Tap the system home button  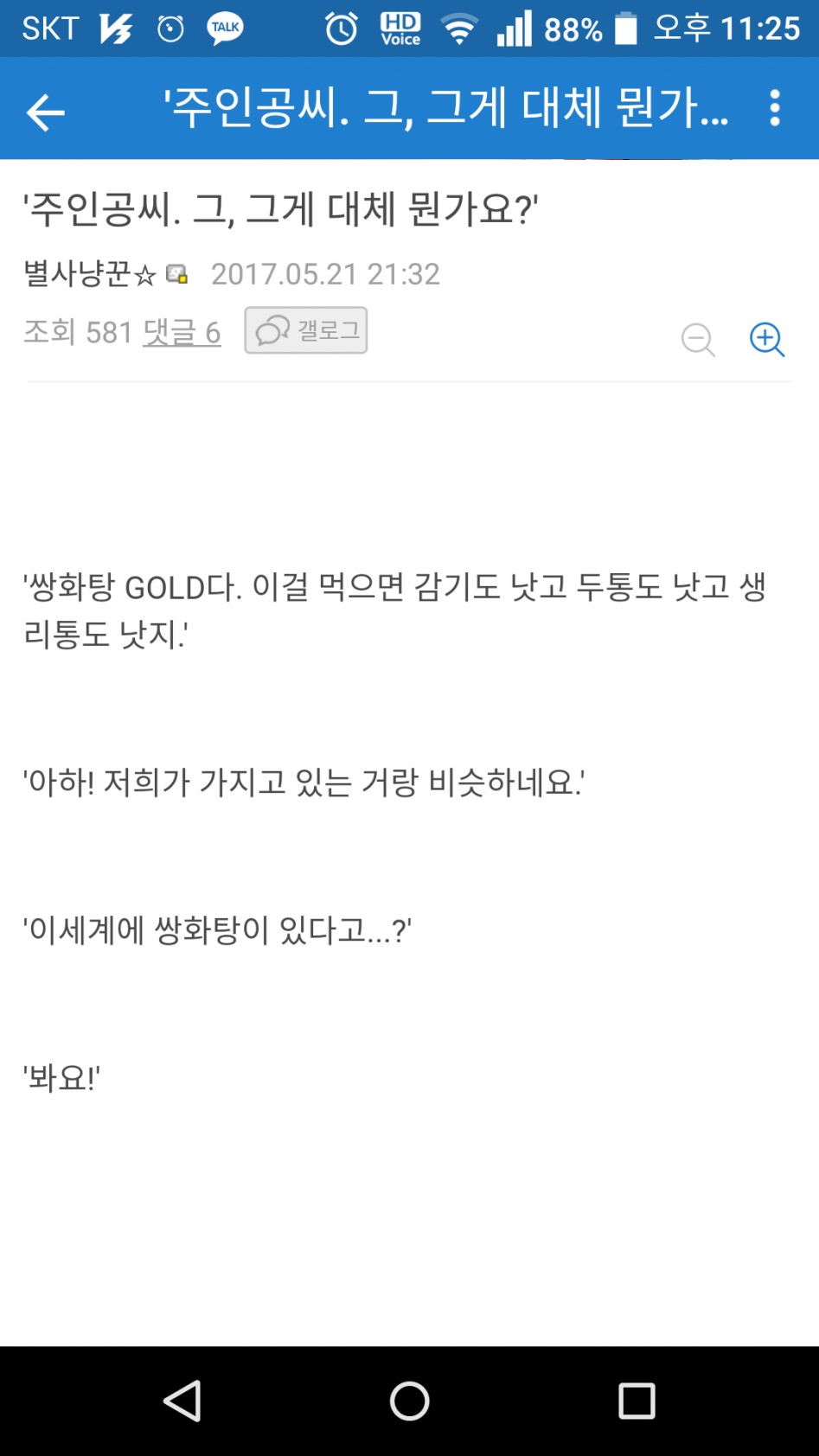409,1401
